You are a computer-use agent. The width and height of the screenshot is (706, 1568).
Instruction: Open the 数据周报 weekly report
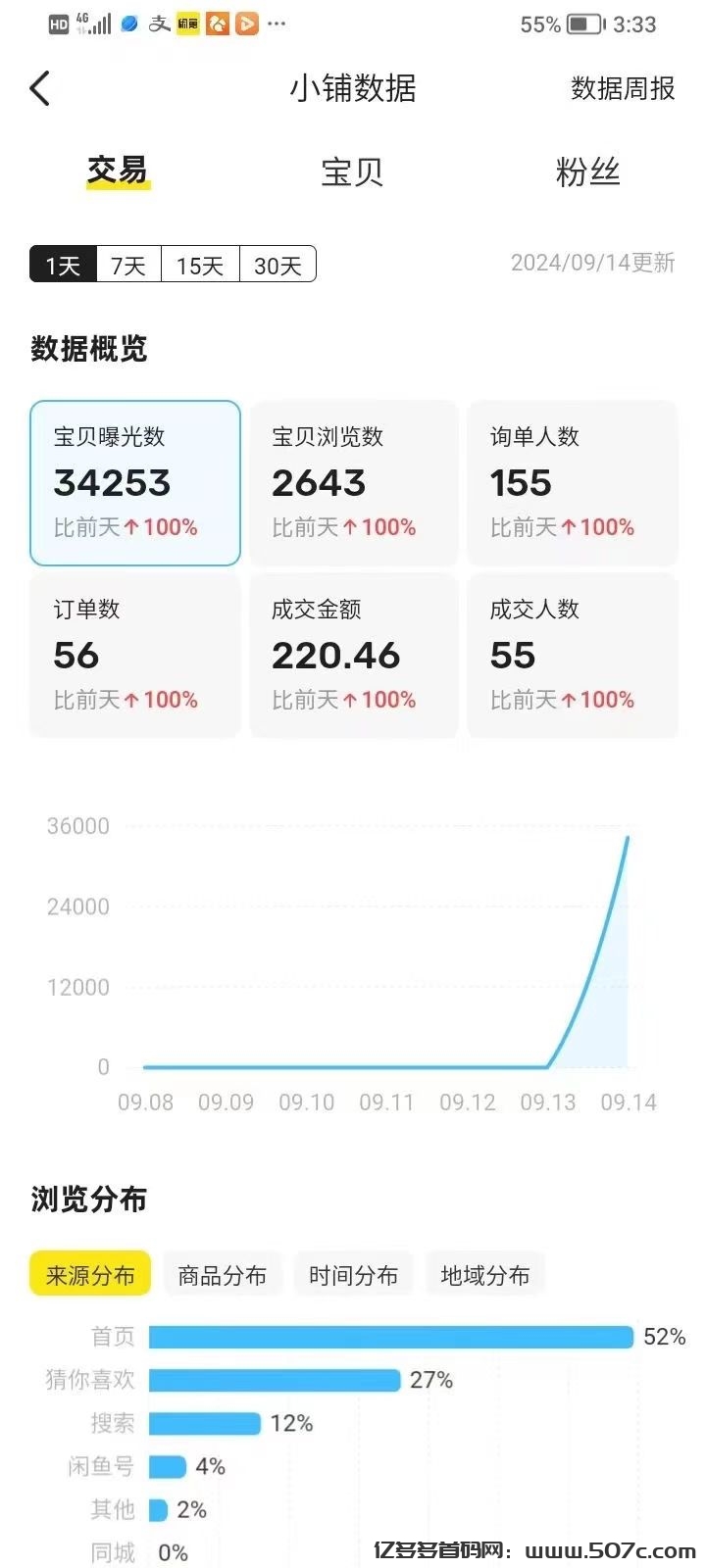(x=620, y=88)
